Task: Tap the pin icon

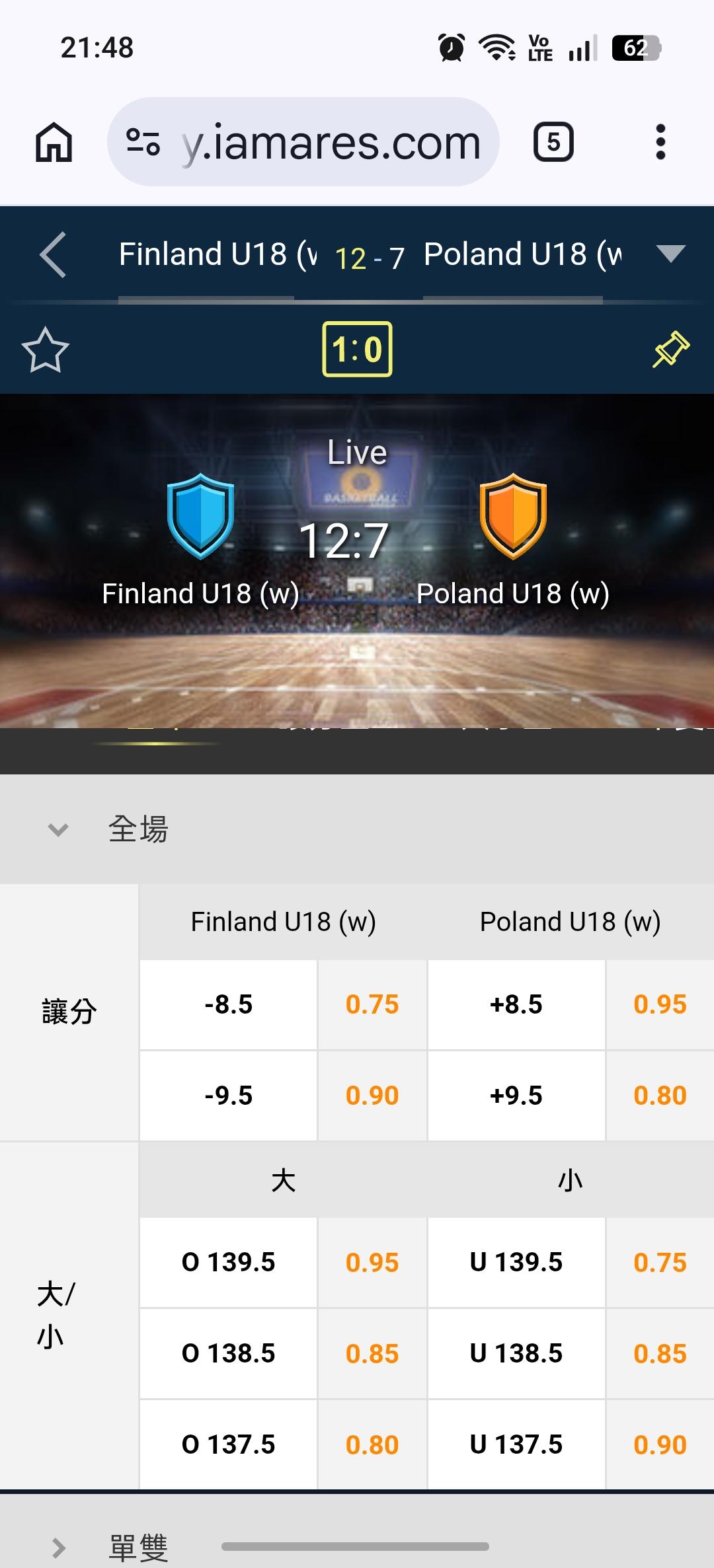Action: point(671,349)
